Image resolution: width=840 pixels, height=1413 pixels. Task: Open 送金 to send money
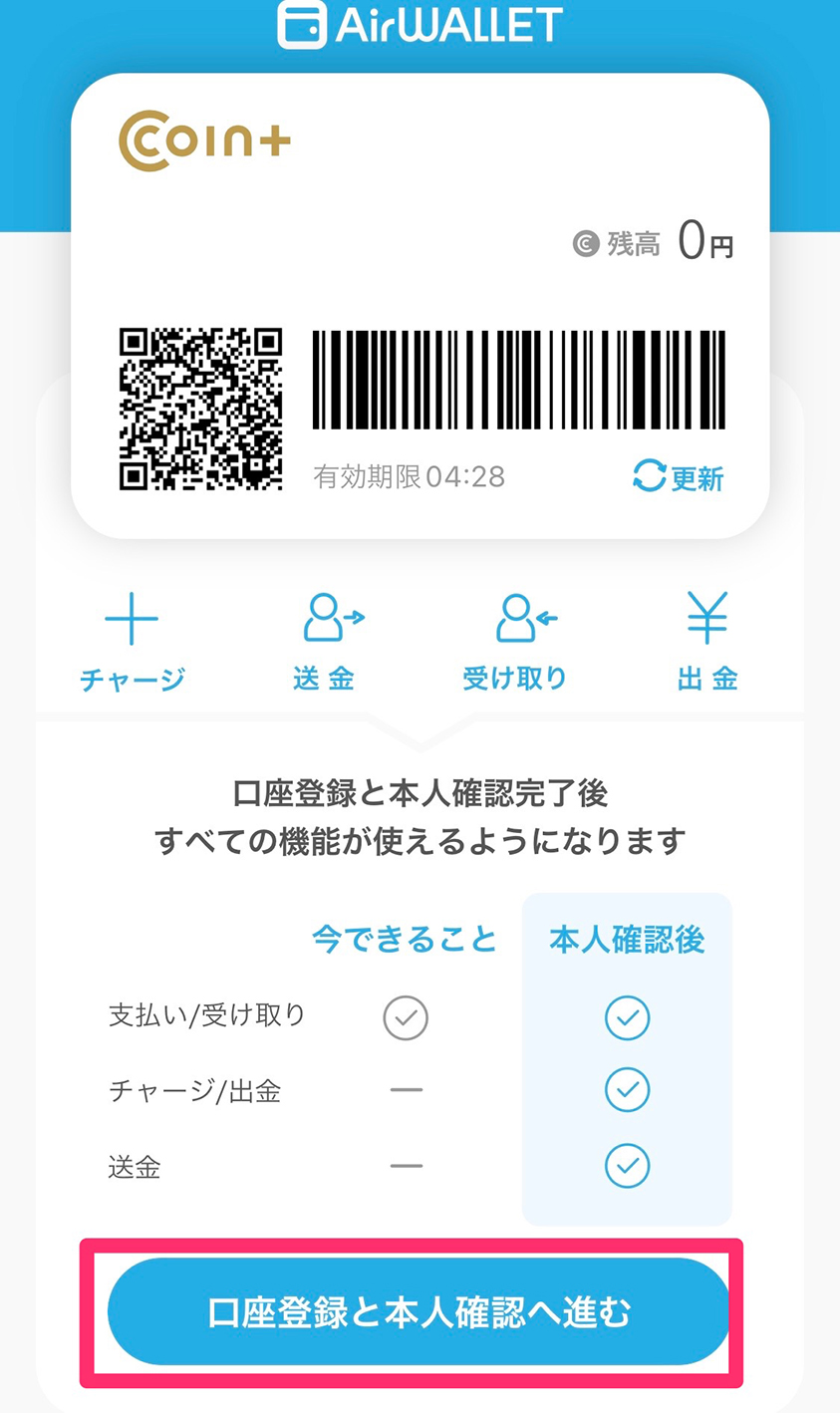[325, 642]
